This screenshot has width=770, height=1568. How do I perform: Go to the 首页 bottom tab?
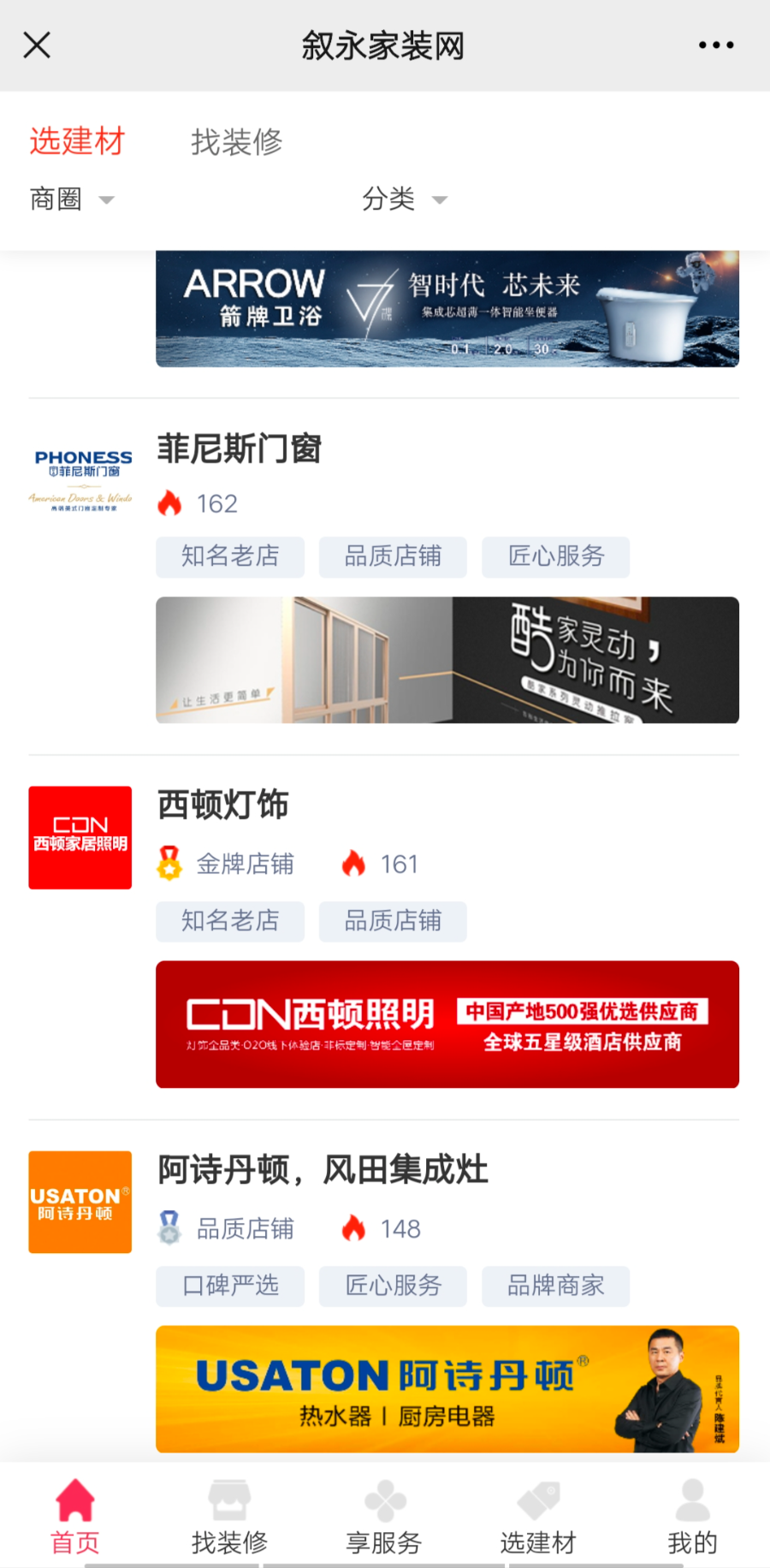75,1517
